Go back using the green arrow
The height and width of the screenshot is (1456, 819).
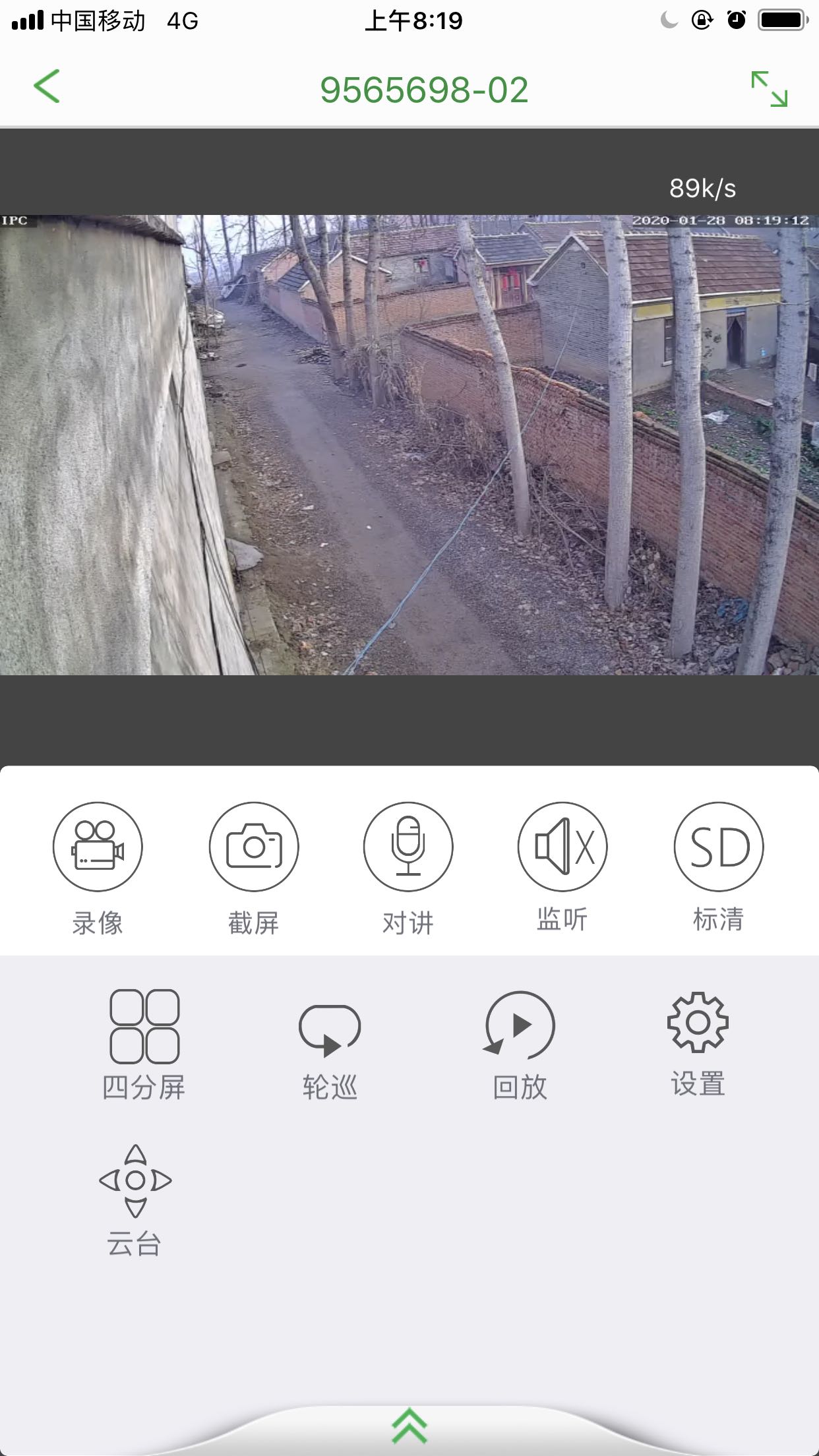tap(47, 86)
